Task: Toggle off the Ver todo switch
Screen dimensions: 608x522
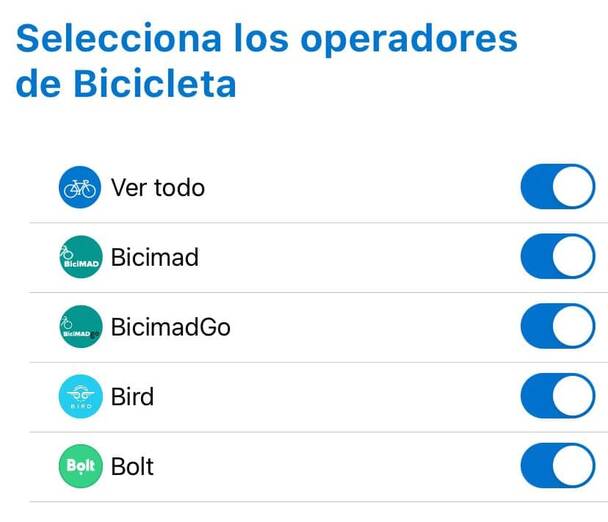Action: [558, 187]
